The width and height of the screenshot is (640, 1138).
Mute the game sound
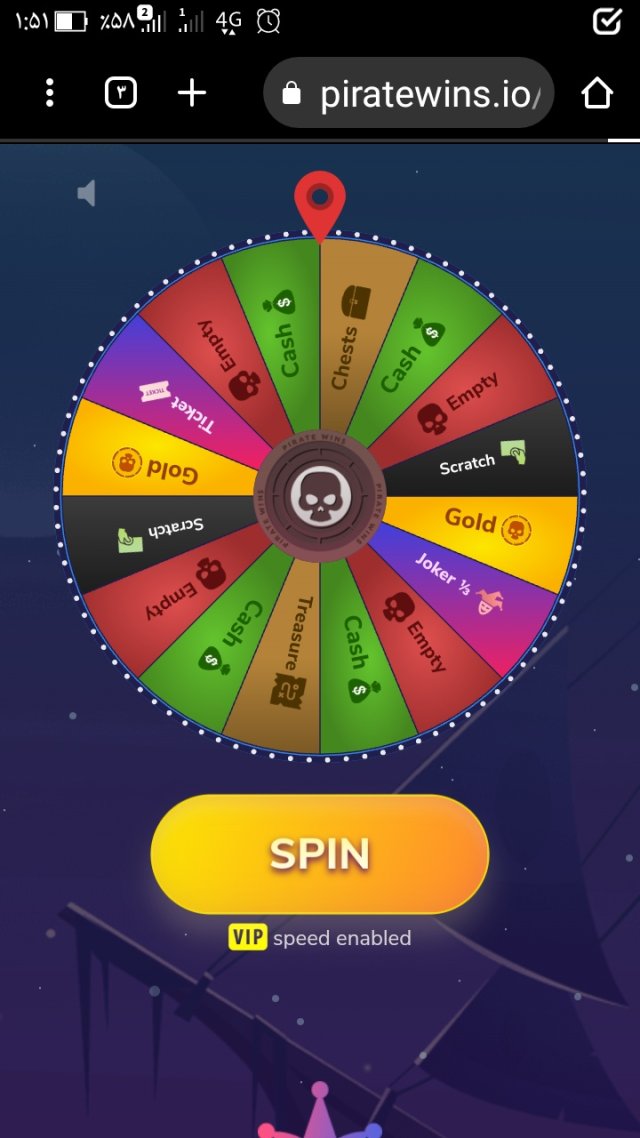(87, 193)
